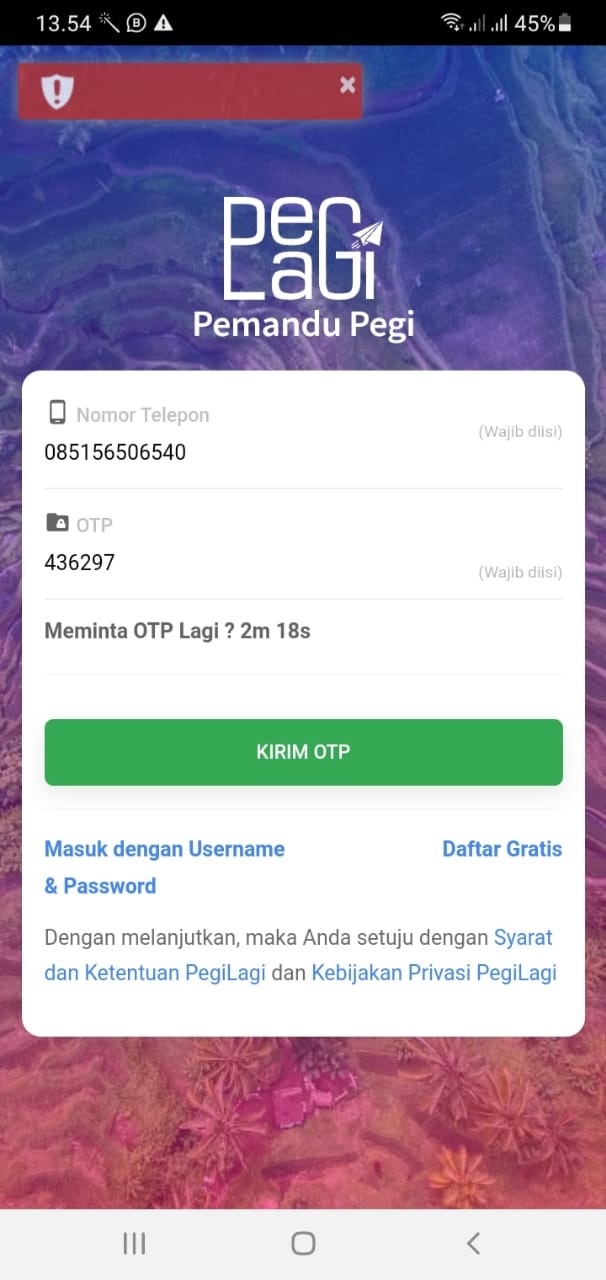Go to the system home screen
The image size is (606, 1280).
click(303, 1243)
